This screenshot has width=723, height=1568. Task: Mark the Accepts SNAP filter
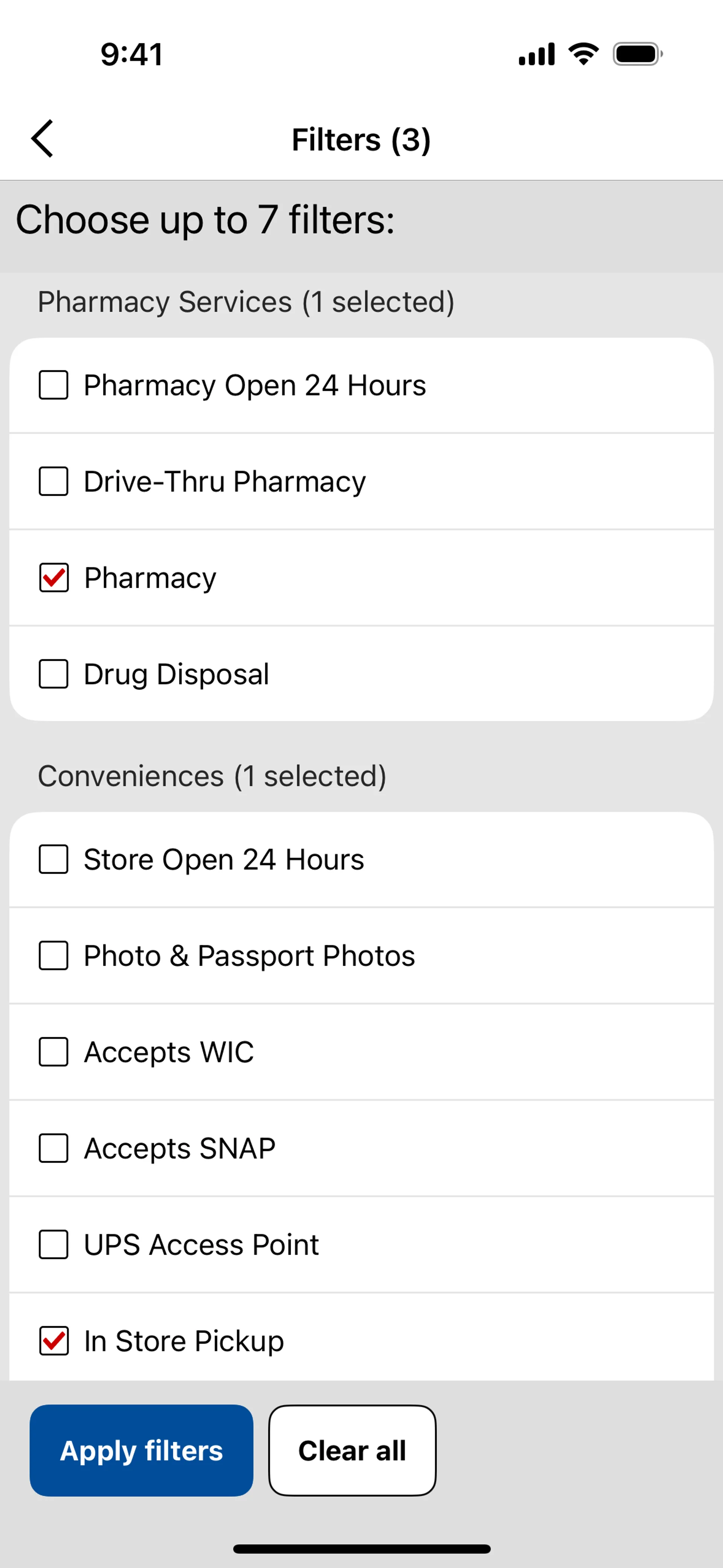tap(53, 1148)
